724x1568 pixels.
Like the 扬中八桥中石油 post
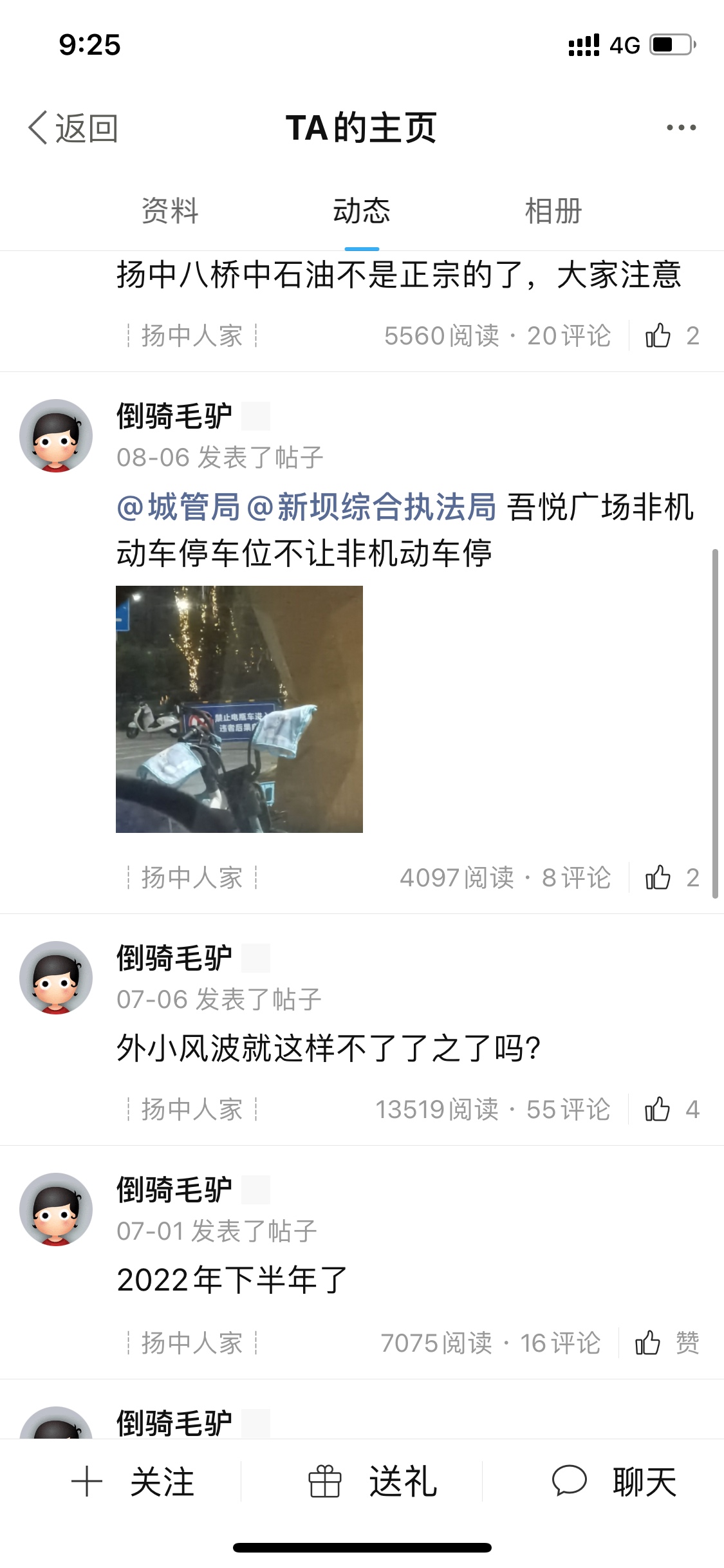click(x=672, y=335)
